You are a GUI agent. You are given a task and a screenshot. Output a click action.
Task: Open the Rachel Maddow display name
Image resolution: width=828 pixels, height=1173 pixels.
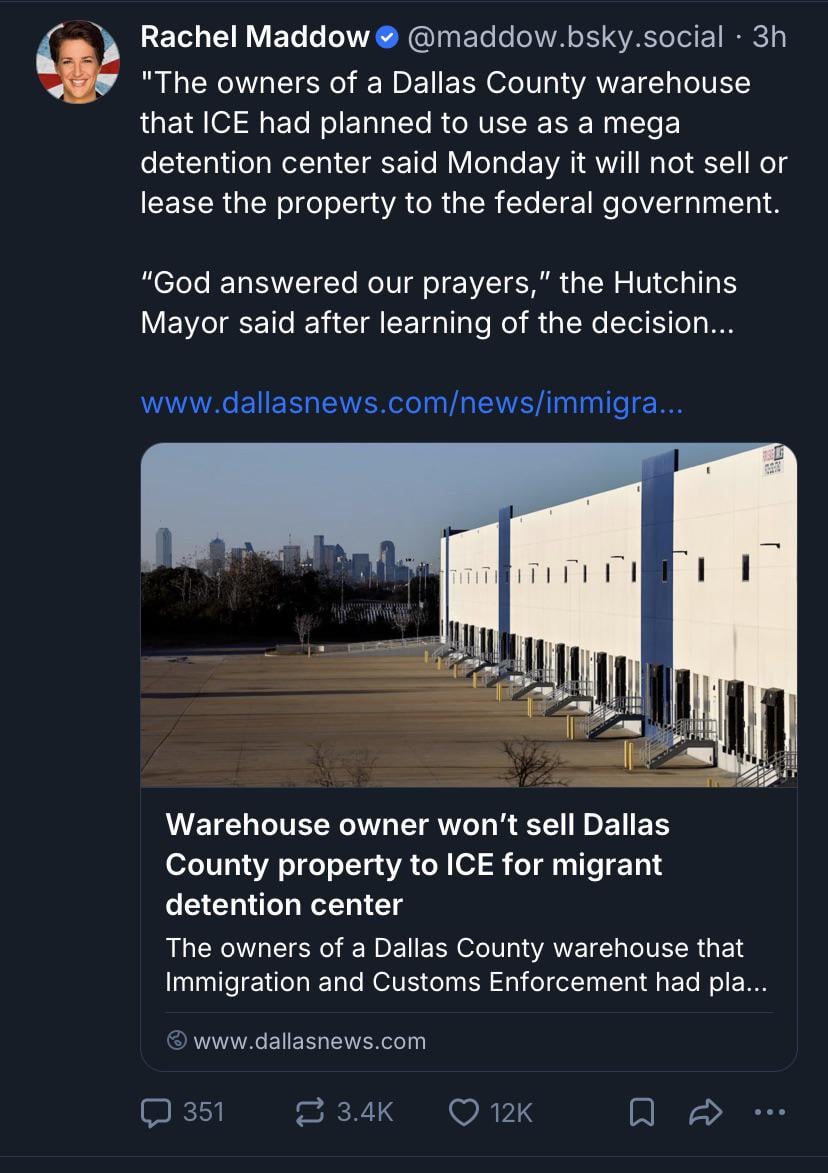255,37
